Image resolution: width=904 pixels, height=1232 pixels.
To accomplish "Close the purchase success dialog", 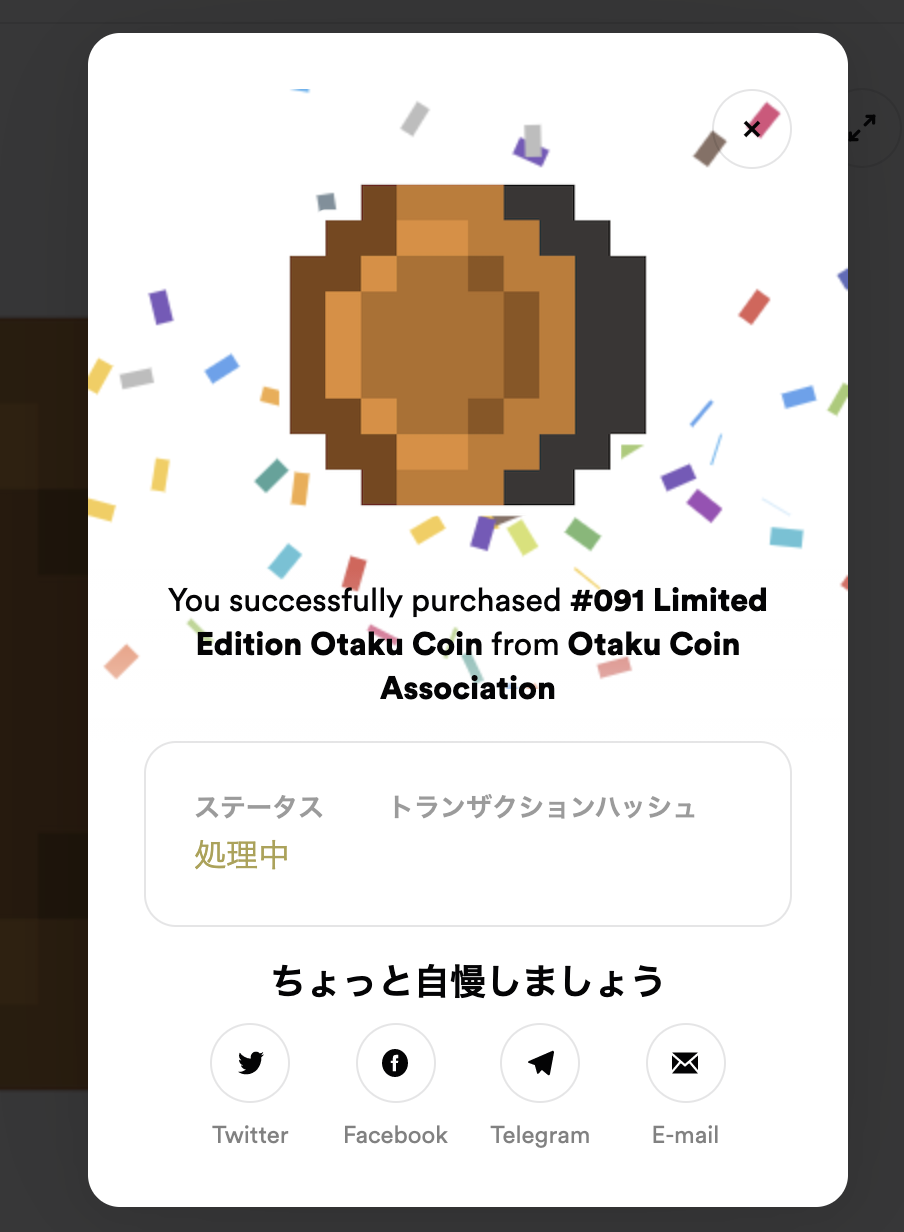I will click(752, 128).
